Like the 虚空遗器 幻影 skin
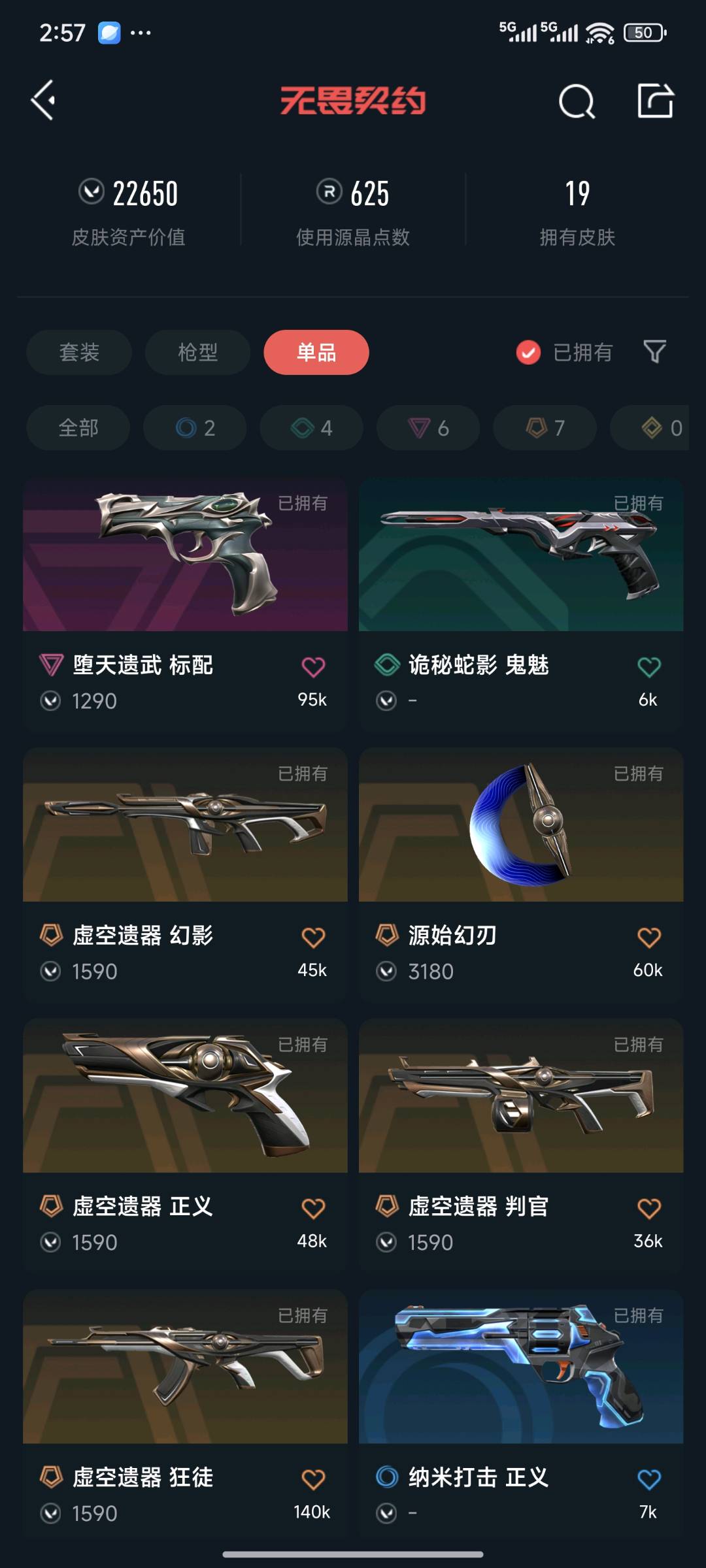Image resolution: width=706 pixels, height=1568 pixels. tap(313, 938)
